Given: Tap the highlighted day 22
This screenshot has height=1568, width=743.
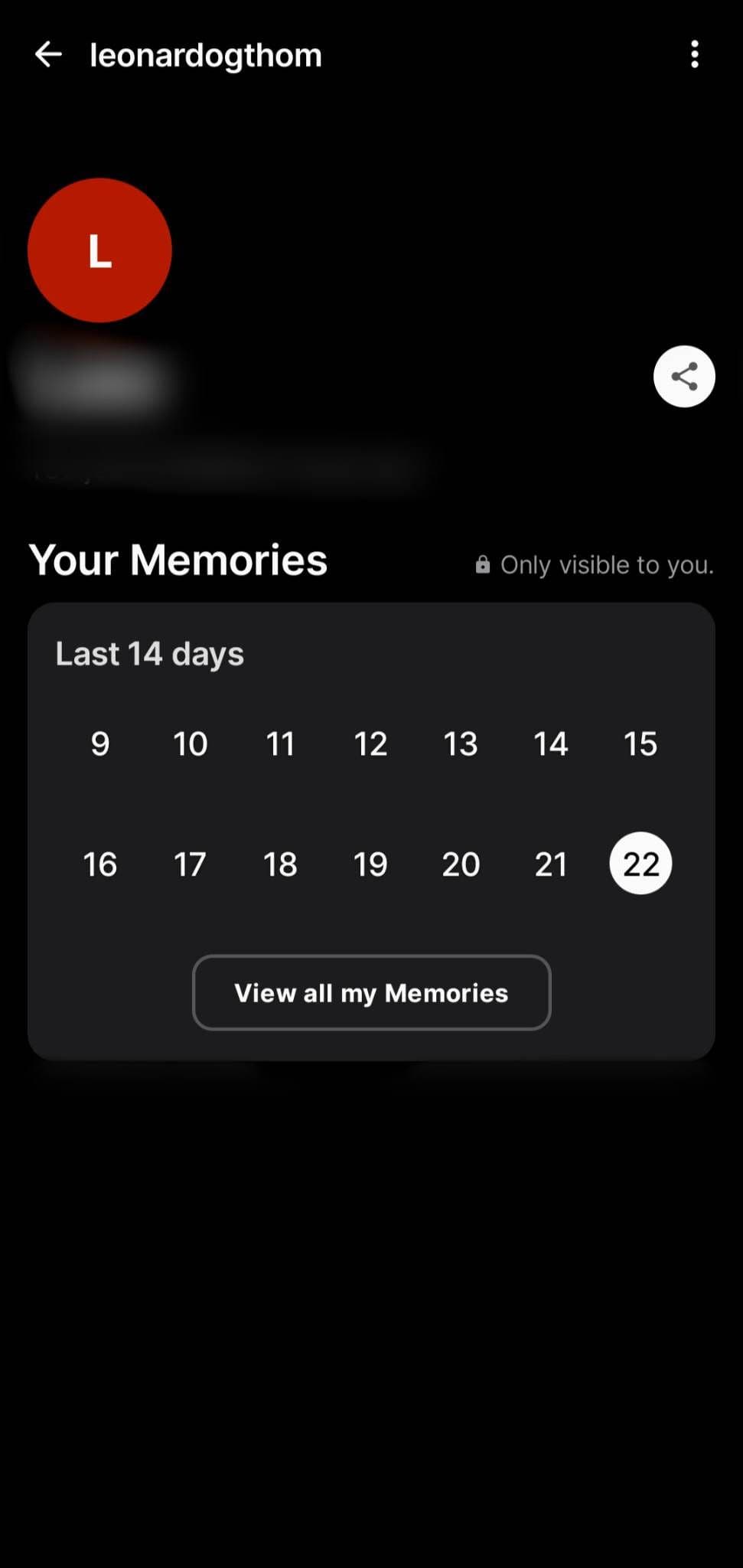Looking at the screenshot, I should [640, 864].
